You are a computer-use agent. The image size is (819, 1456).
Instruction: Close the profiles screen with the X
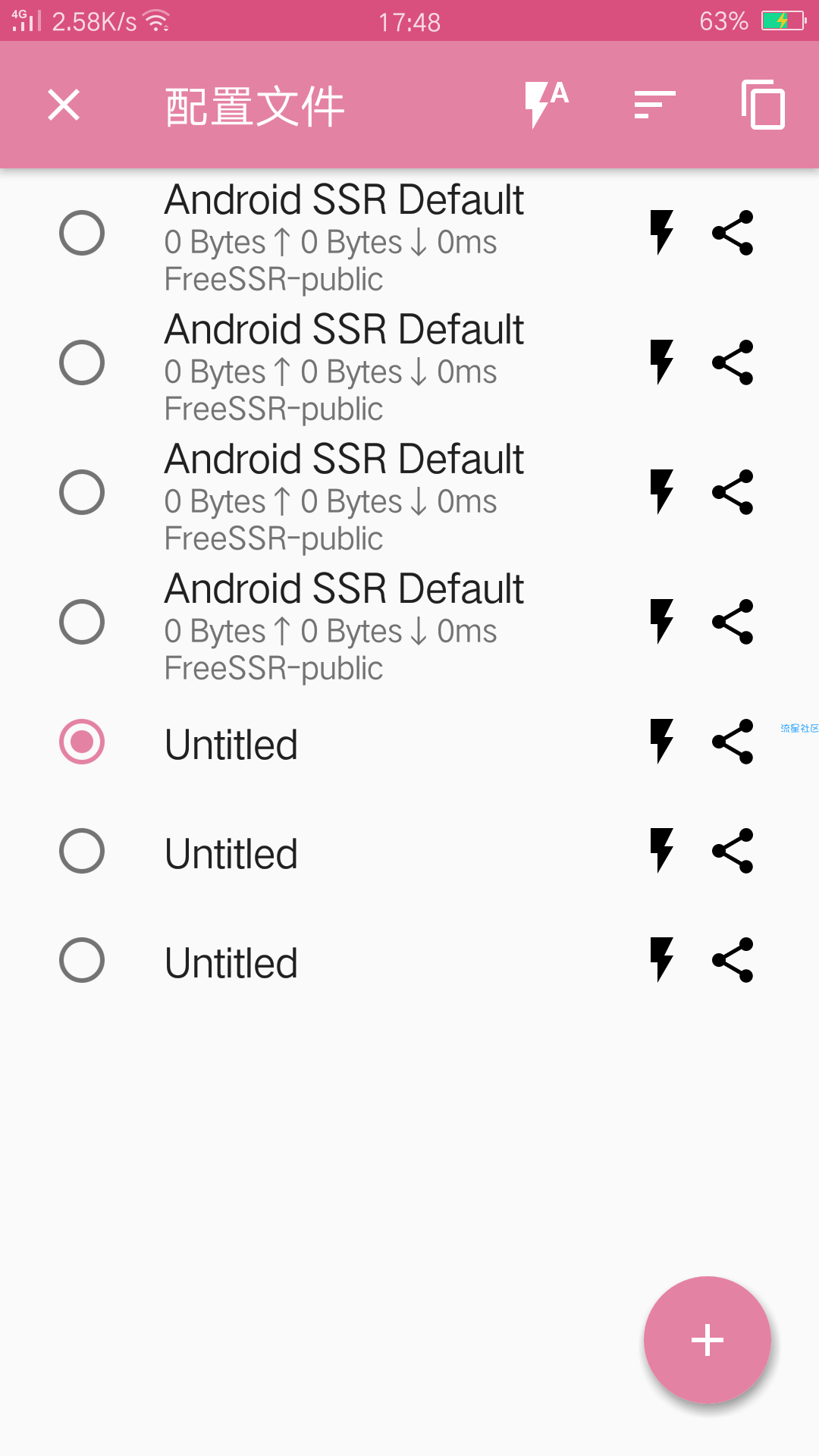[x=64, y=105]
